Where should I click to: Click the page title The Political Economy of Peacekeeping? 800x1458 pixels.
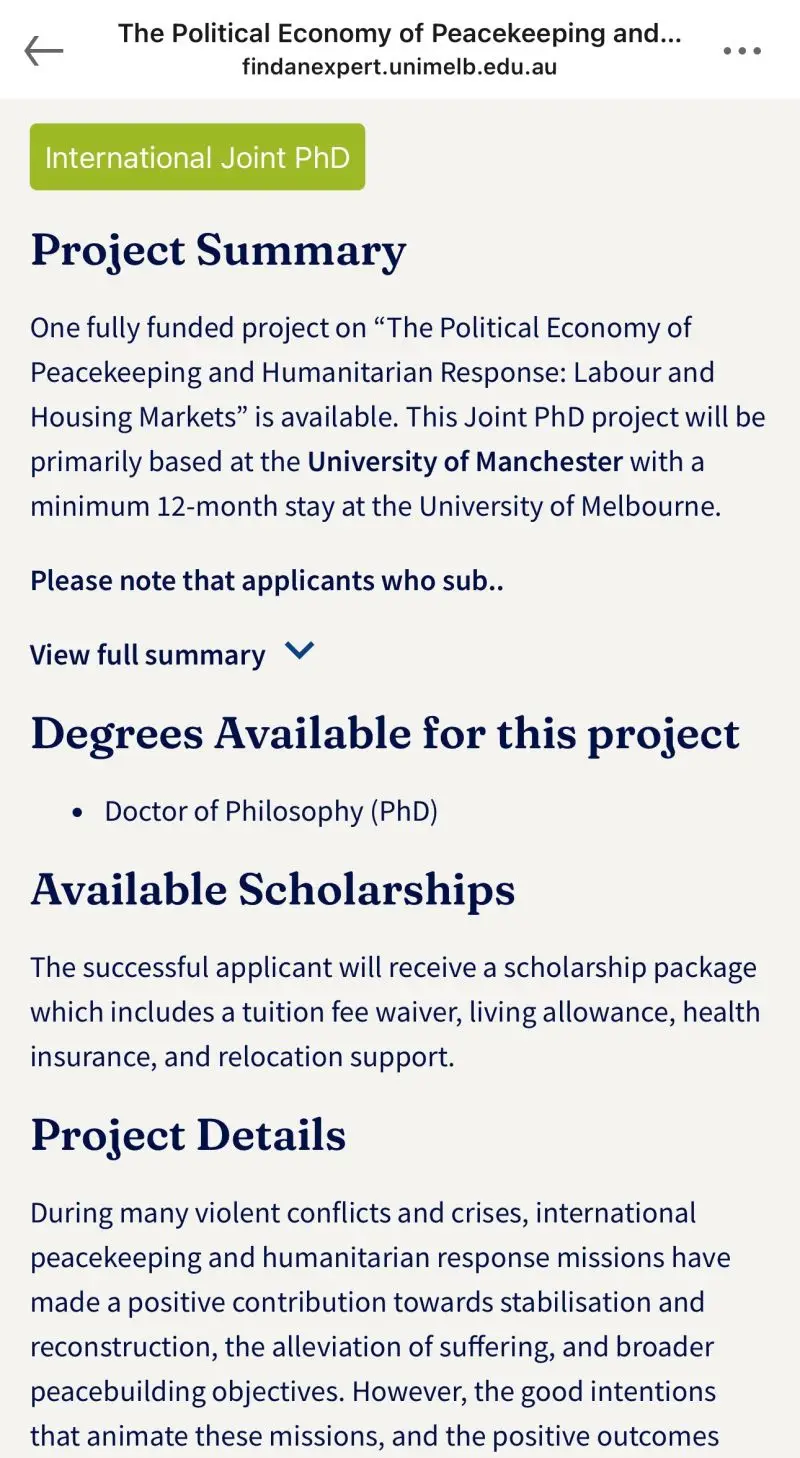(x=400, y=32)
